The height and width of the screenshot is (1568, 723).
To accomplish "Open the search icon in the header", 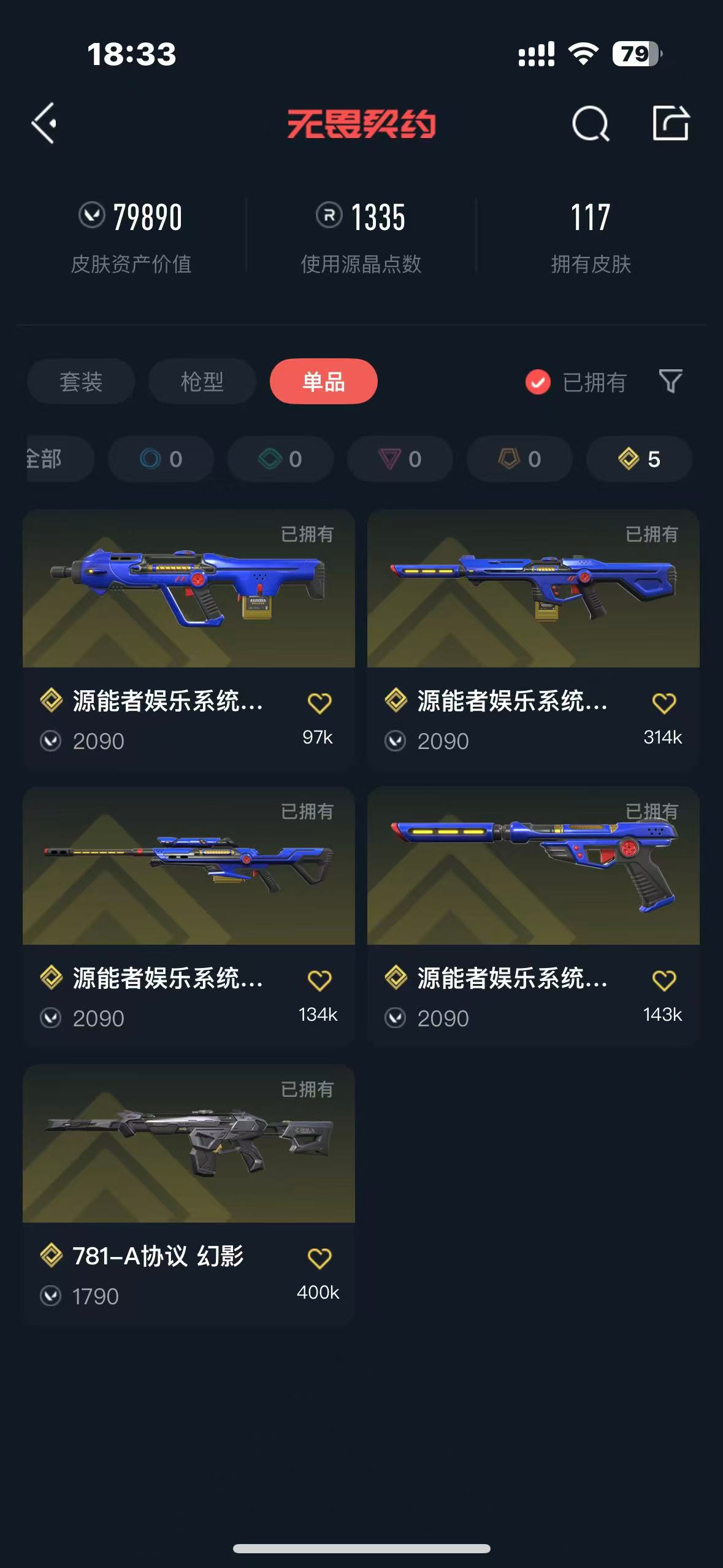I will 590,124.
